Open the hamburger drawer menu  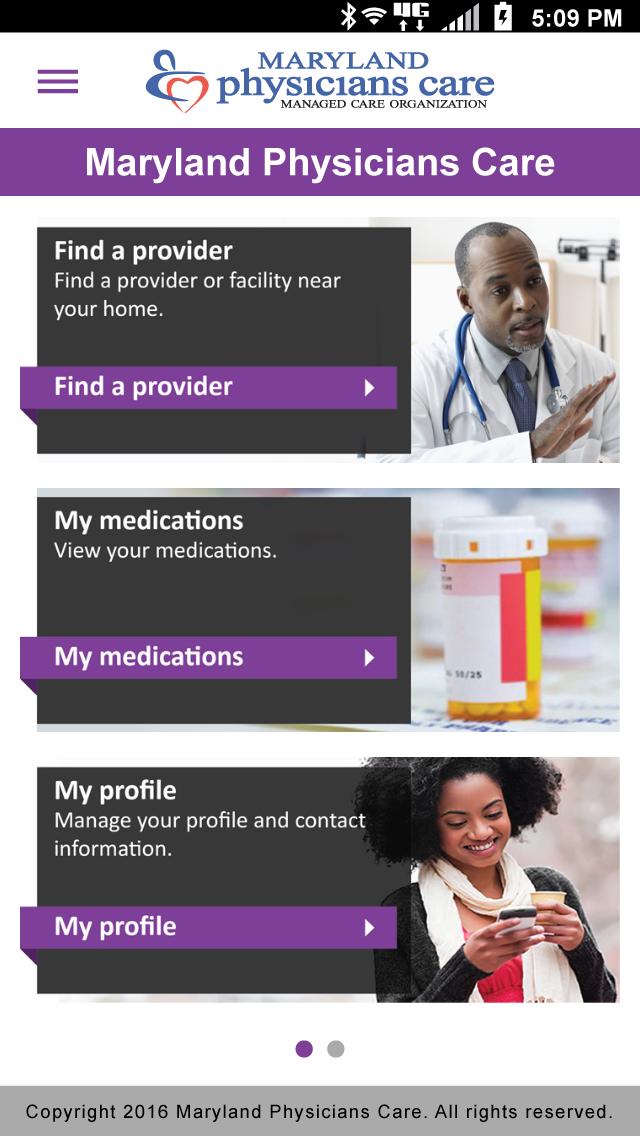click(58, 82)
